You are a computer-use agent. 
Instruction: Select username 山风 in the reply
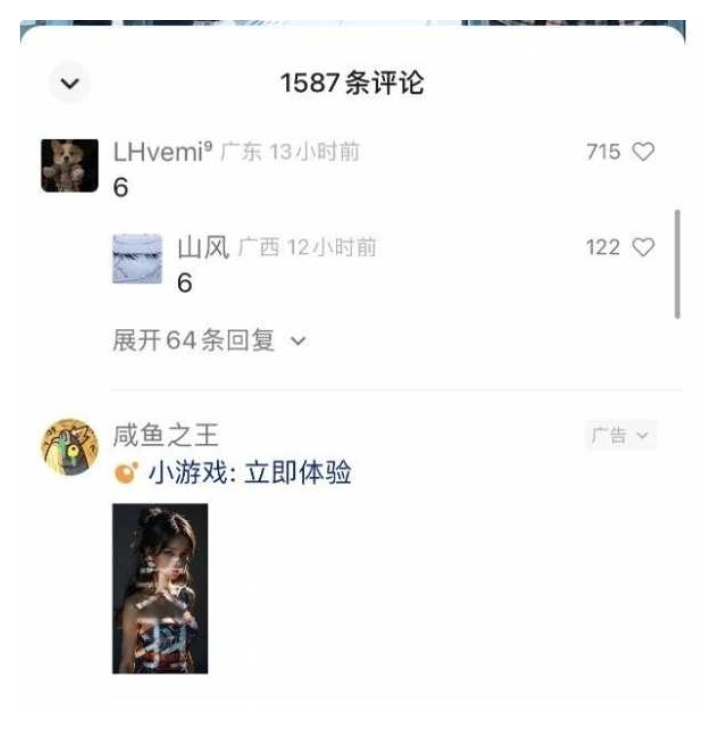[x=204, y=246]
